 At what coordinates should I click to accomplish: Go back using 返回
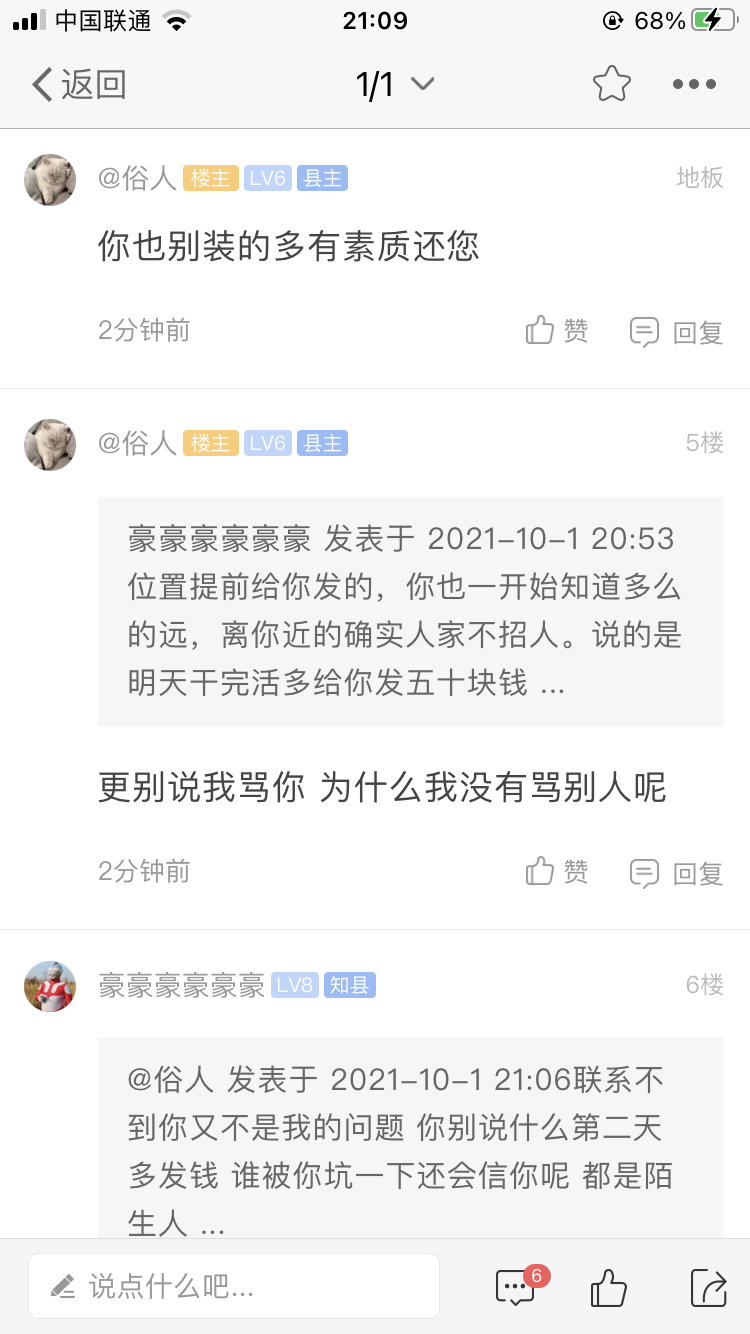tap(78, 85)
